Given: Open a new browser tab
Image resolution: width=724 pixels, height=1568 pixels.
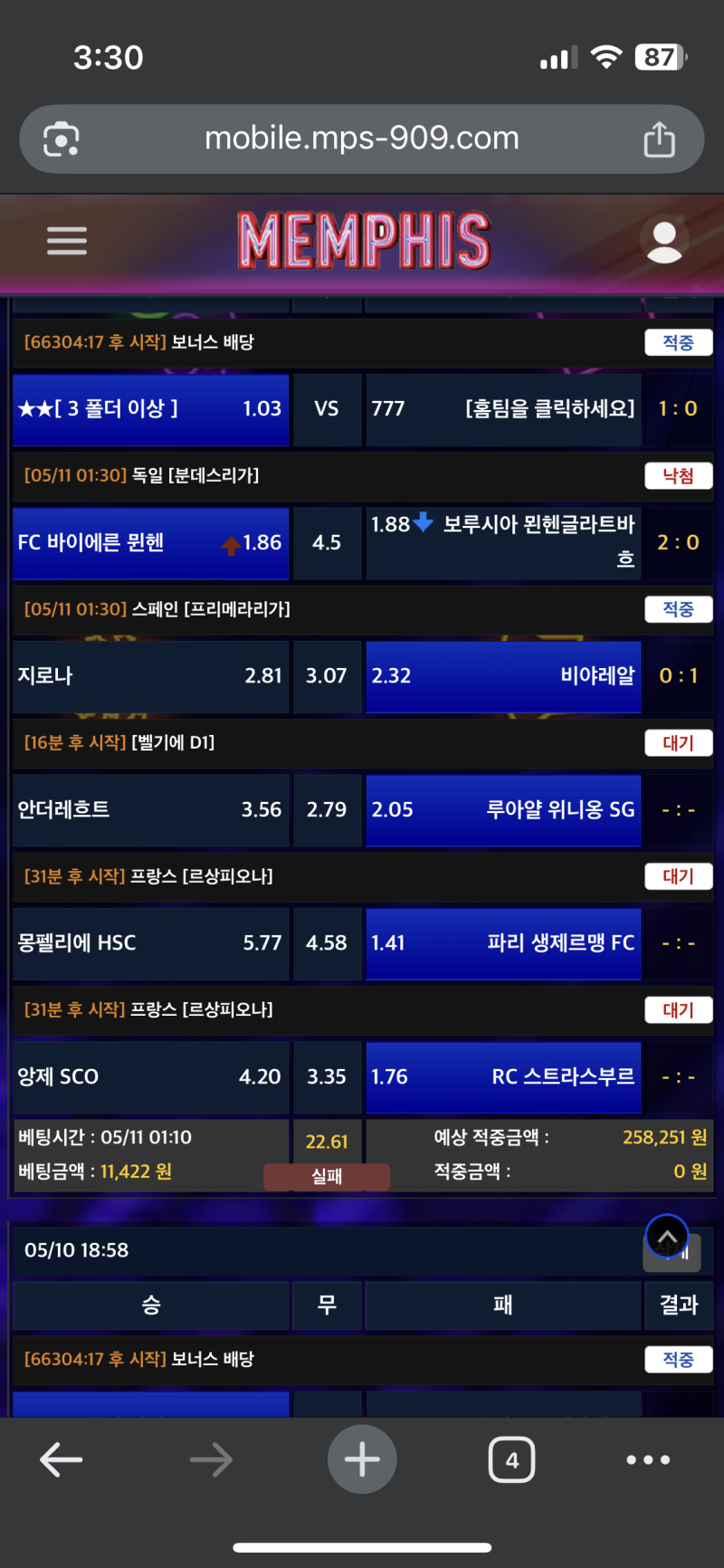Looking at the screenshot, I should 362,1459.
